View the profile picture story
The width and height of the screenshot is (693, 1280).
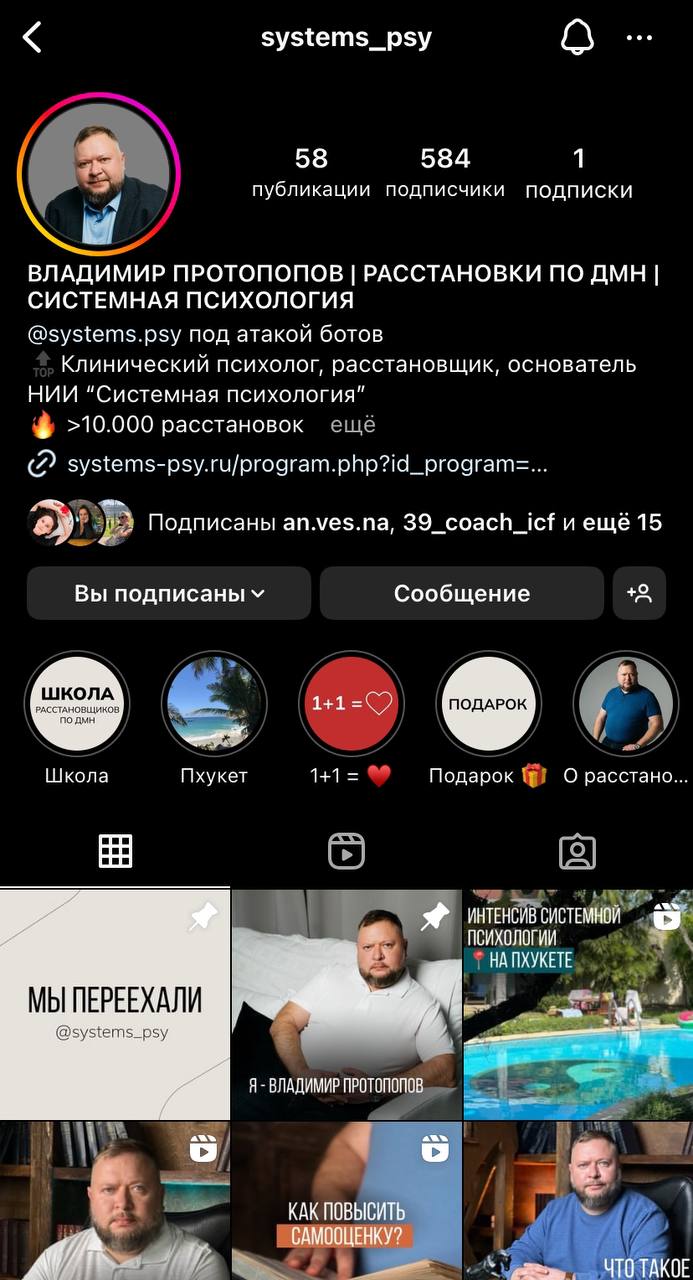coord(99,175)
